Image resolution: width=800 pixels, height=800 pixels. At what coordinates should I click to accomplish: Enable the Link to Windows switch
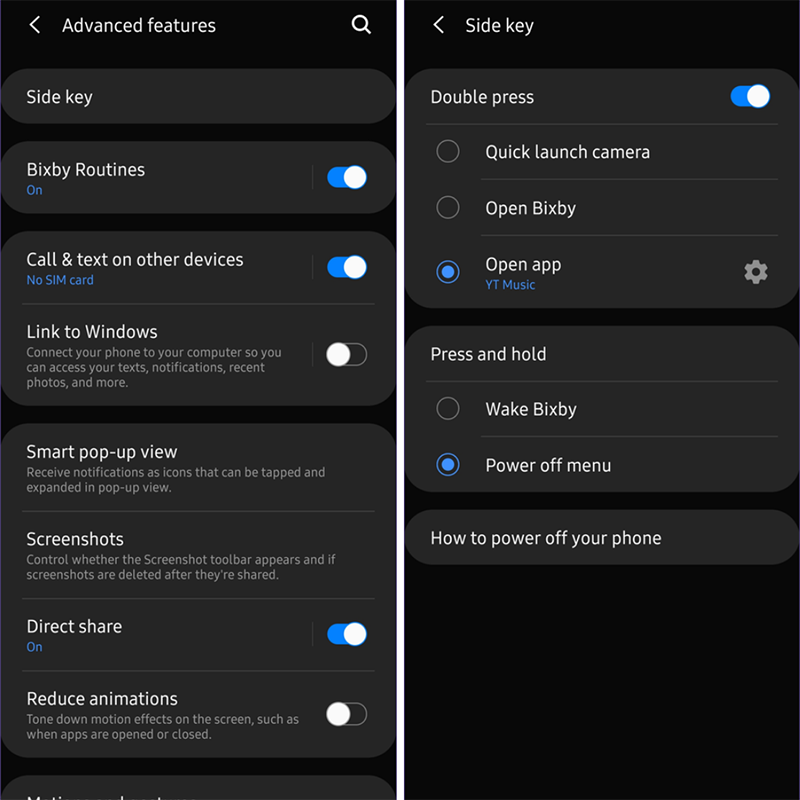pos(347,354)
